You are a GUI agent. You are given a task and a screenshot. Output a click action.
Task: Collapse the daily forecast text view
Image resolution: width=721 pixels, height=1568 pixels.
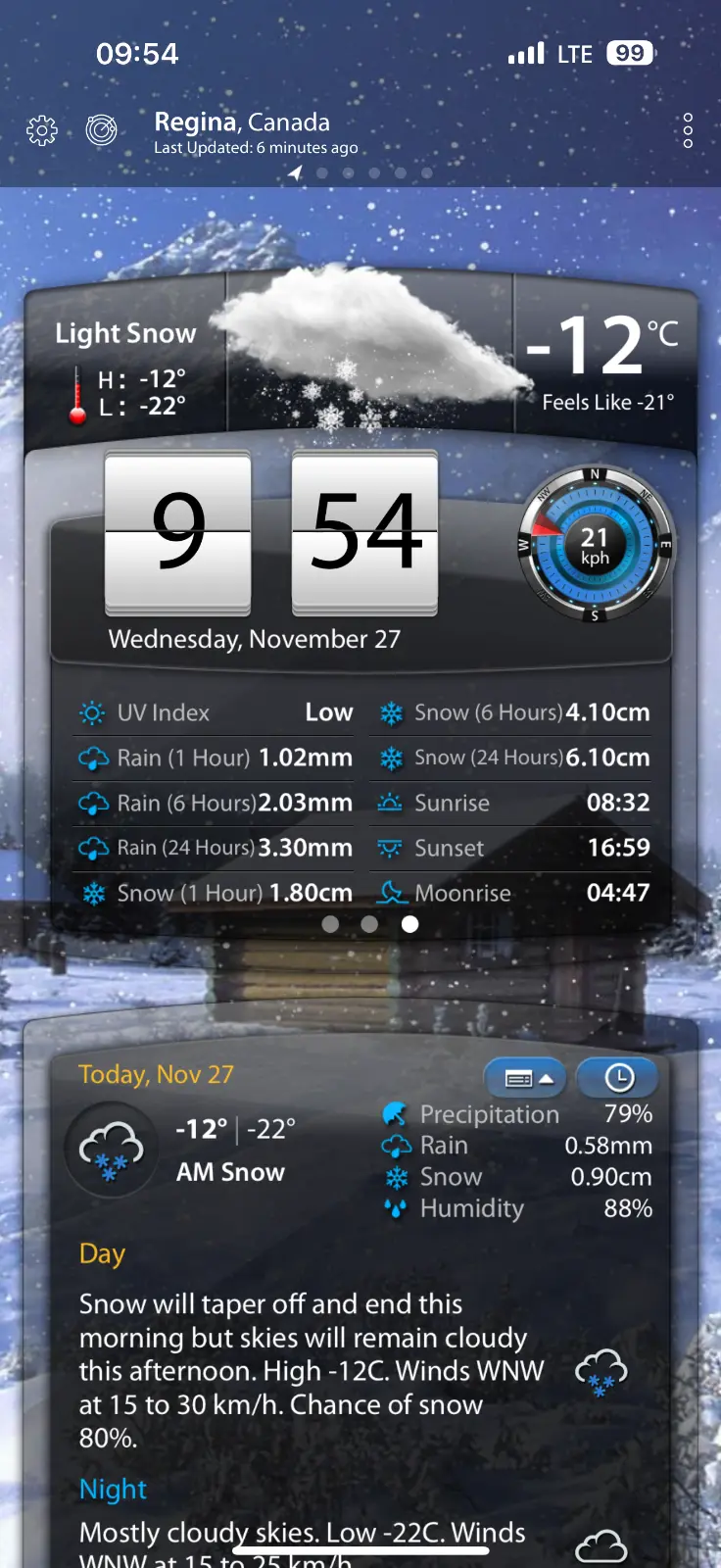pos(526,1078)
